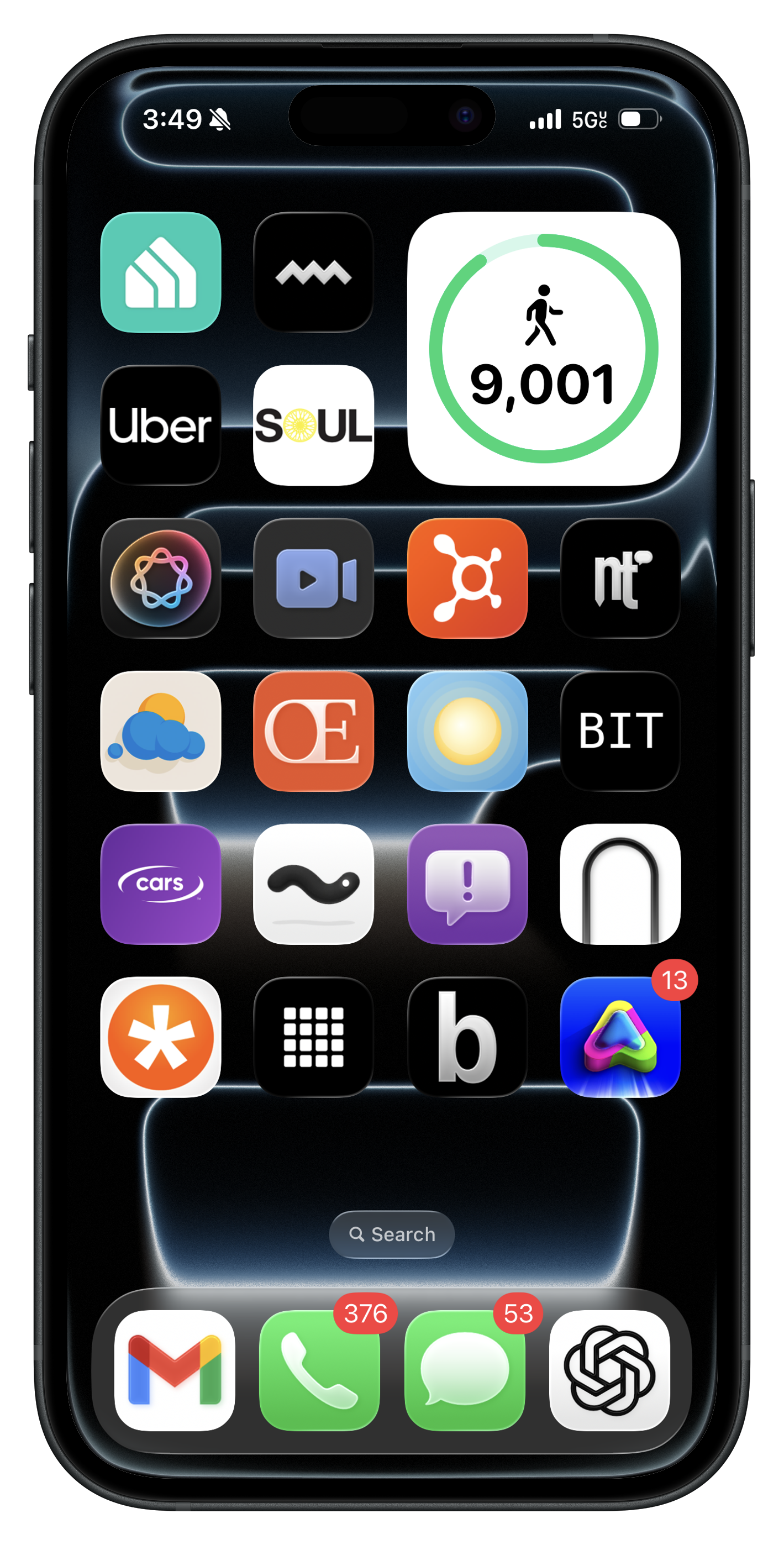This screenshot has width=784, height=1545.
Task: Open the nt app icon
Action: point(620,578)
